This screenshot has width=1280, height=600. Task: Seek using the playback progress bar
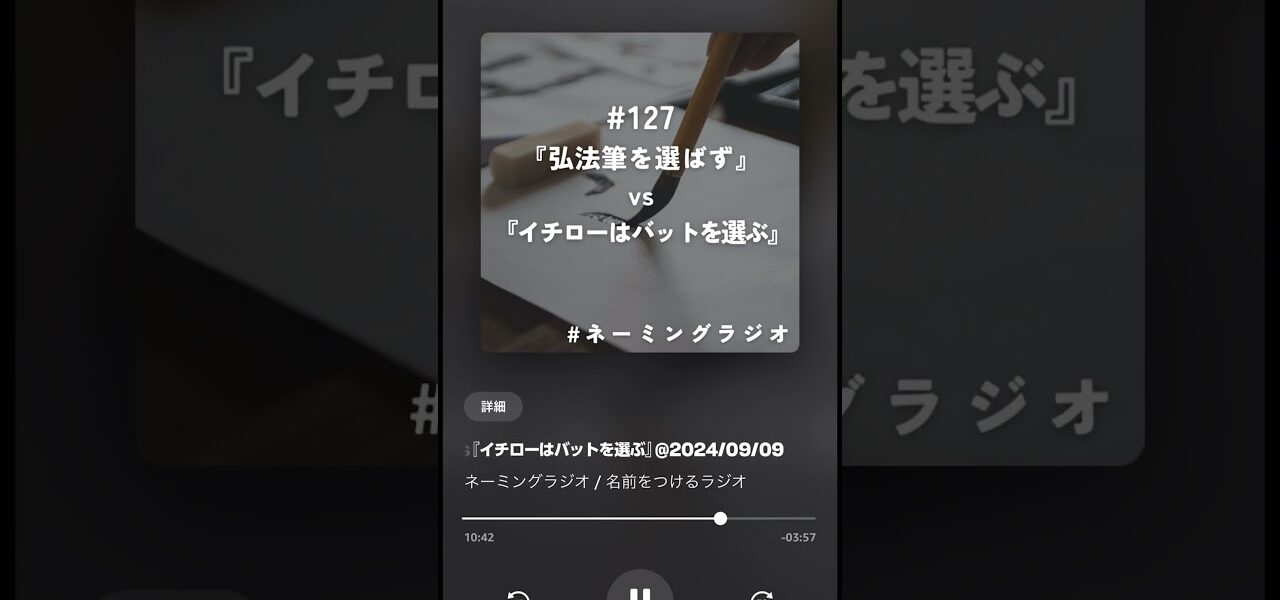click(x=638, y=518)
